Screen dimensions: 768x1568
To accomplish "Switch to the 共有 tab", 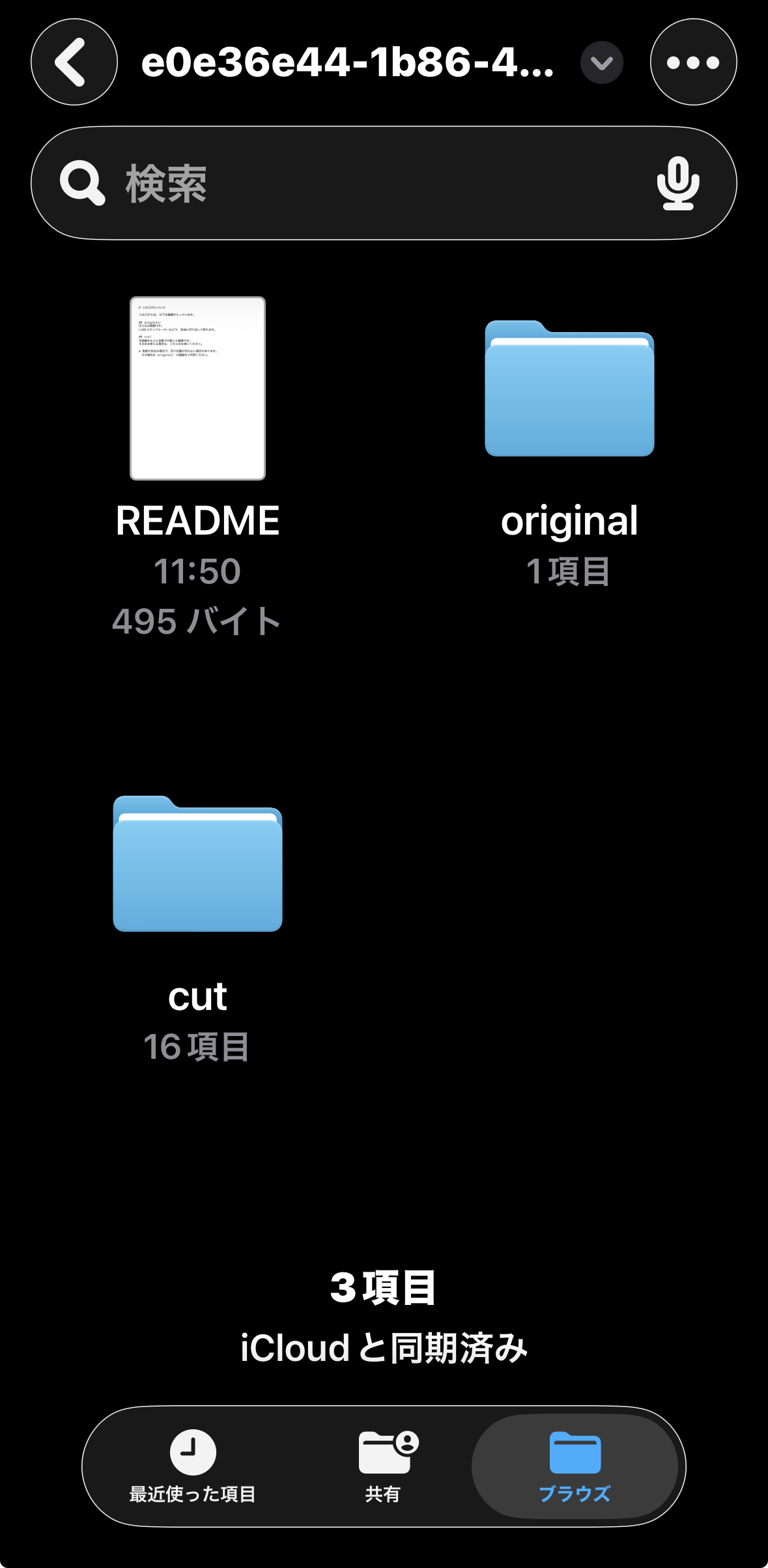I will point(384,1465).
